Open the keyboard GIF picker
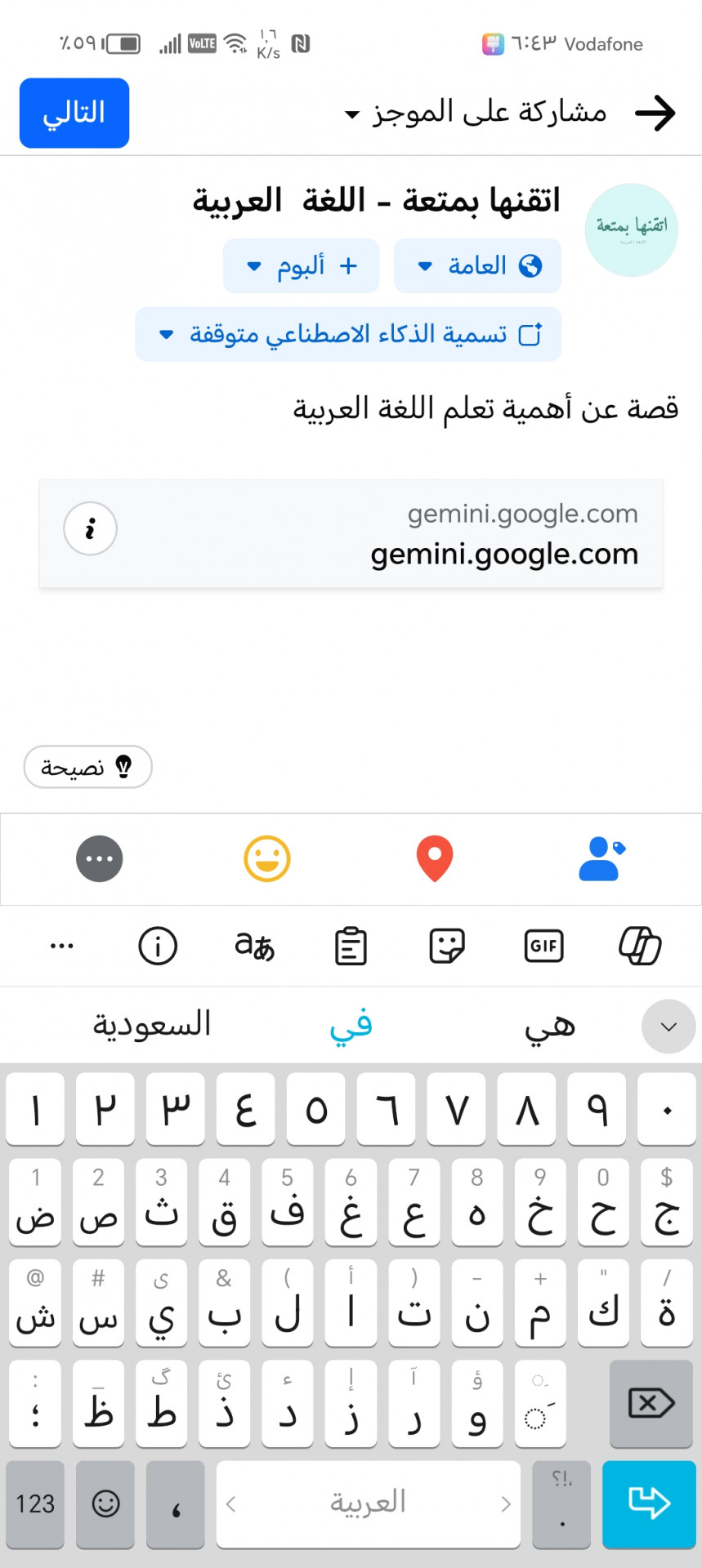The width and height of the screenshot is (702, 1568). [x=543, y=947]
